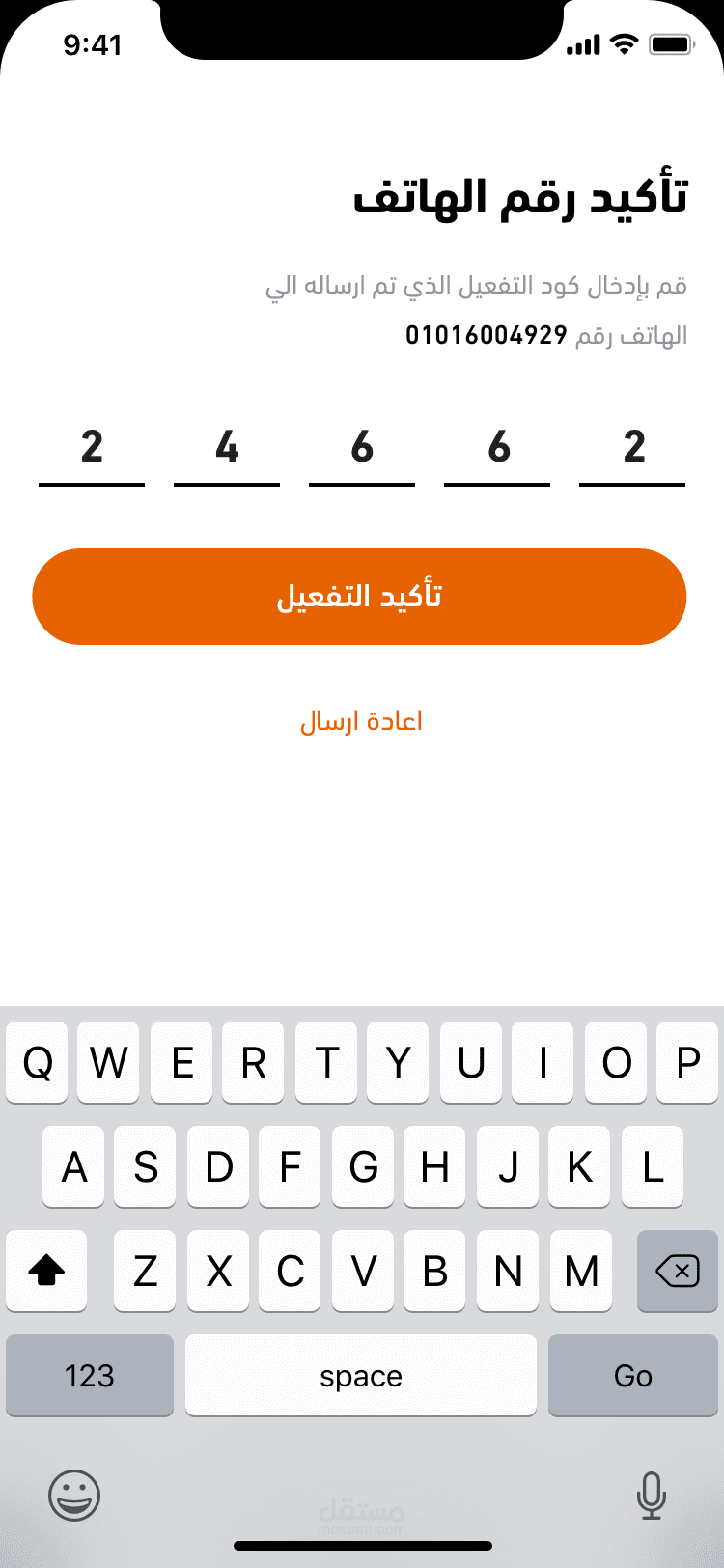The height and width of the screenshot is (1568, 724).
Task: Switch keyboard to 123 numbers layout
Action: coord(90,1376)
